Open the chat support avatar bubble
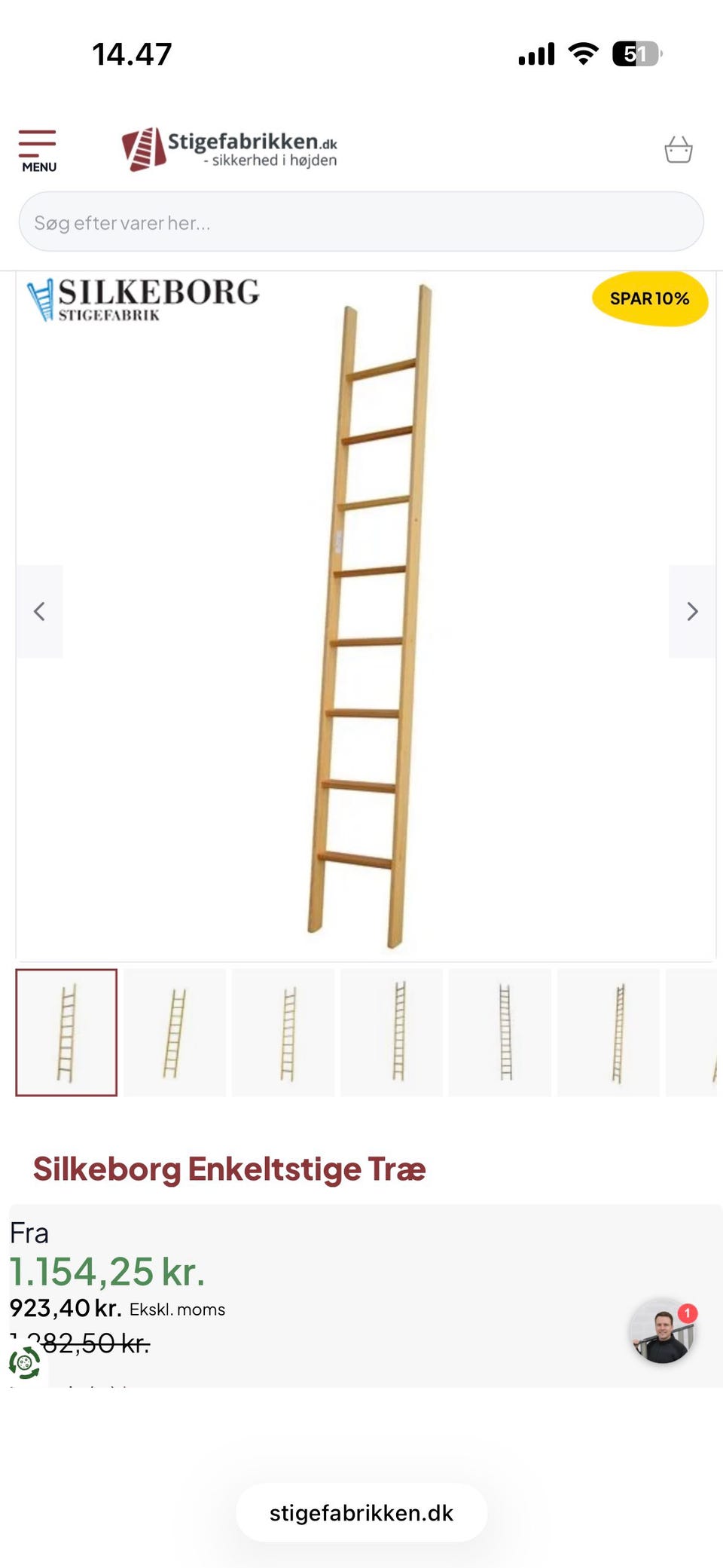Image resolution: width=723 pixels, height=1568 pixels. 663,1331
